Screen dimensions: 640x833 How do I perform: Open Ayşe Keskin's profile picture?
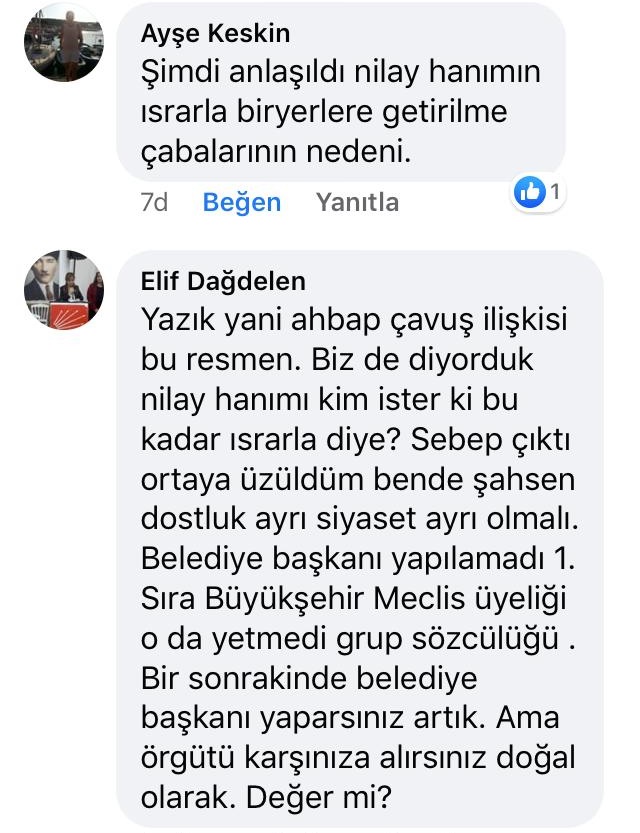pyautogui.click(x=64, y=44)
